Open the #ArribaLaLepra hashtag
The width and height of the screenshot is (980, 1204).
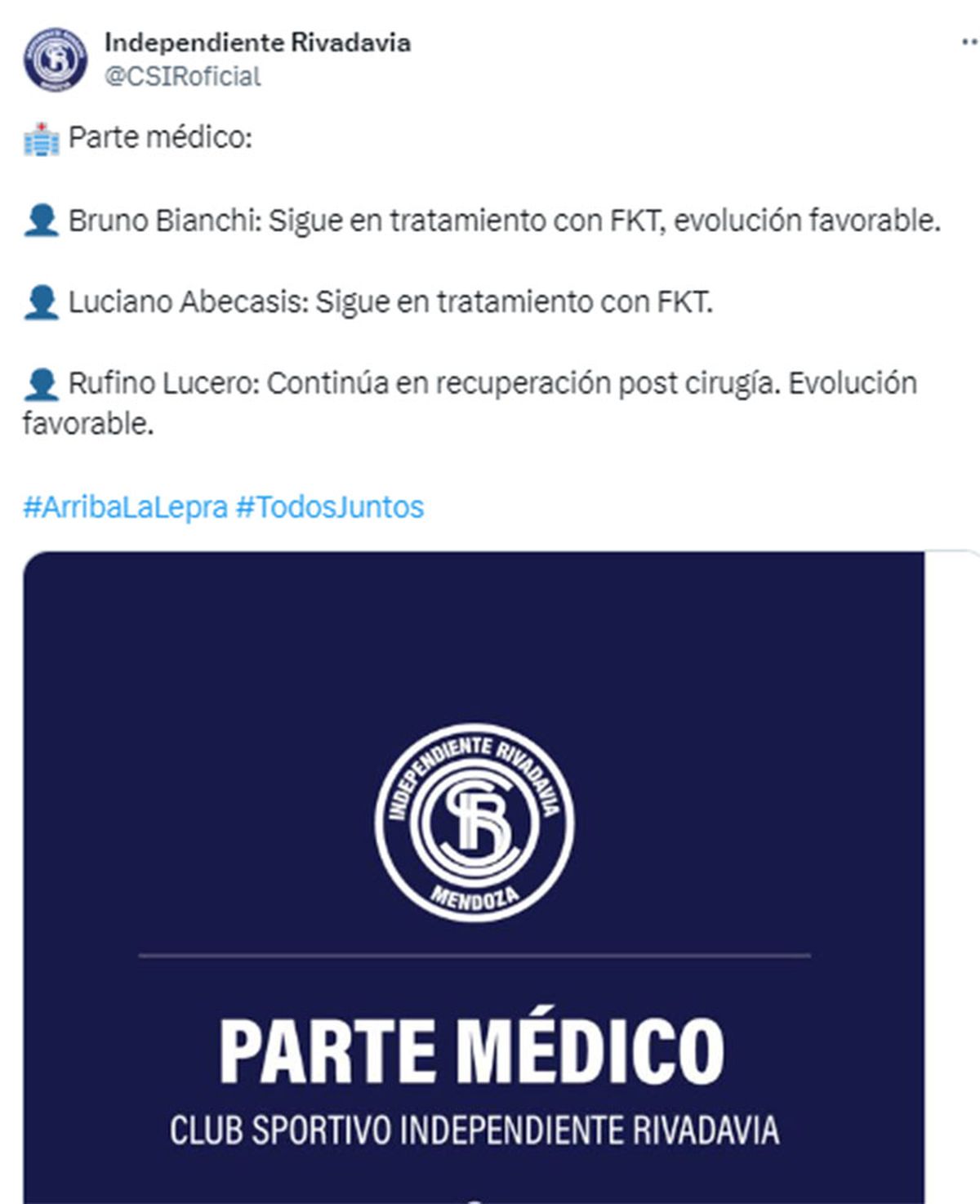(125, 507)
